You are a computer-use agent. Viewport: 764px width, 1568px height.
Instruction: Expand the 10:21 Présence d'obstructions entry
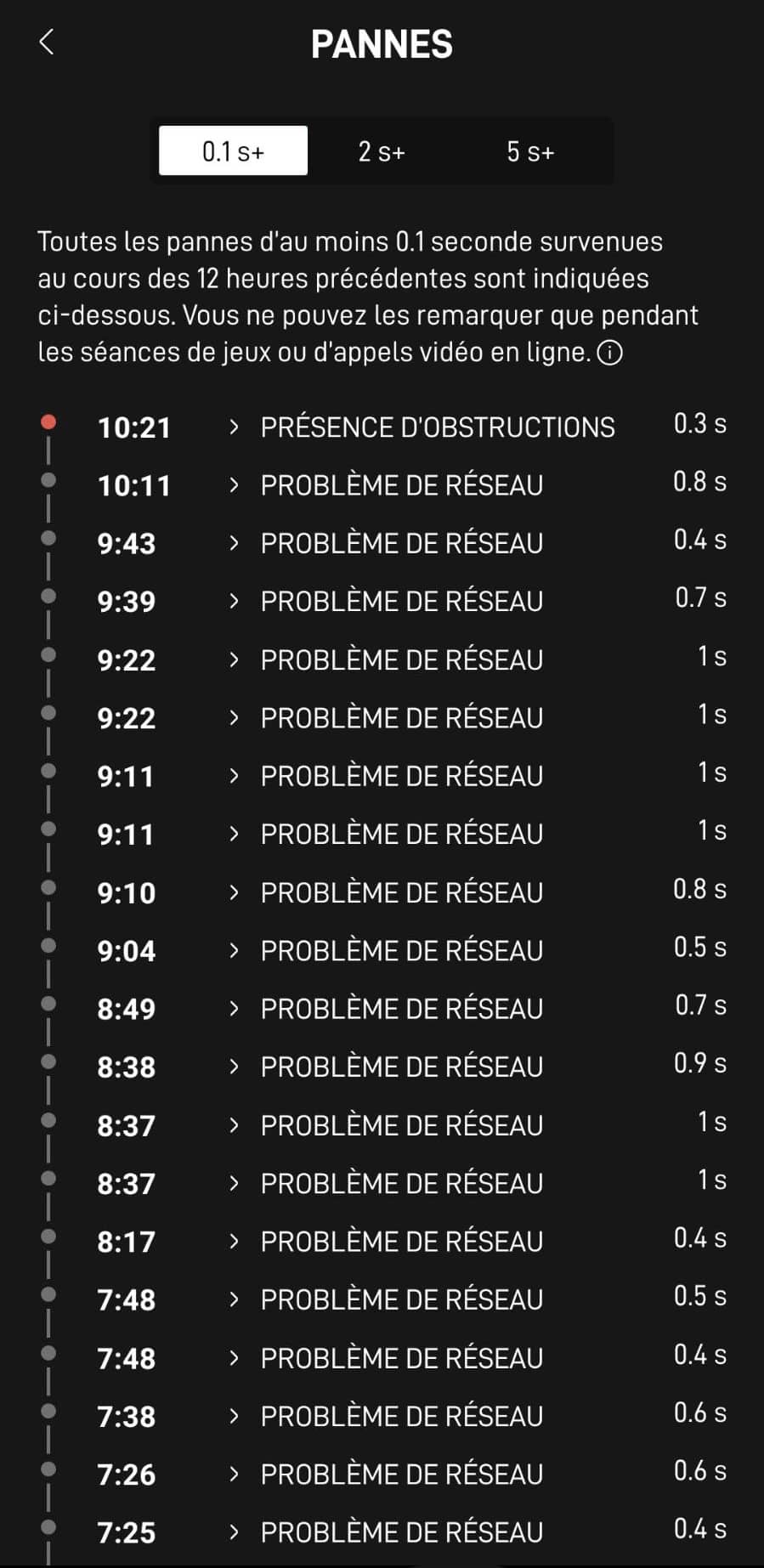tap(382, 427)
